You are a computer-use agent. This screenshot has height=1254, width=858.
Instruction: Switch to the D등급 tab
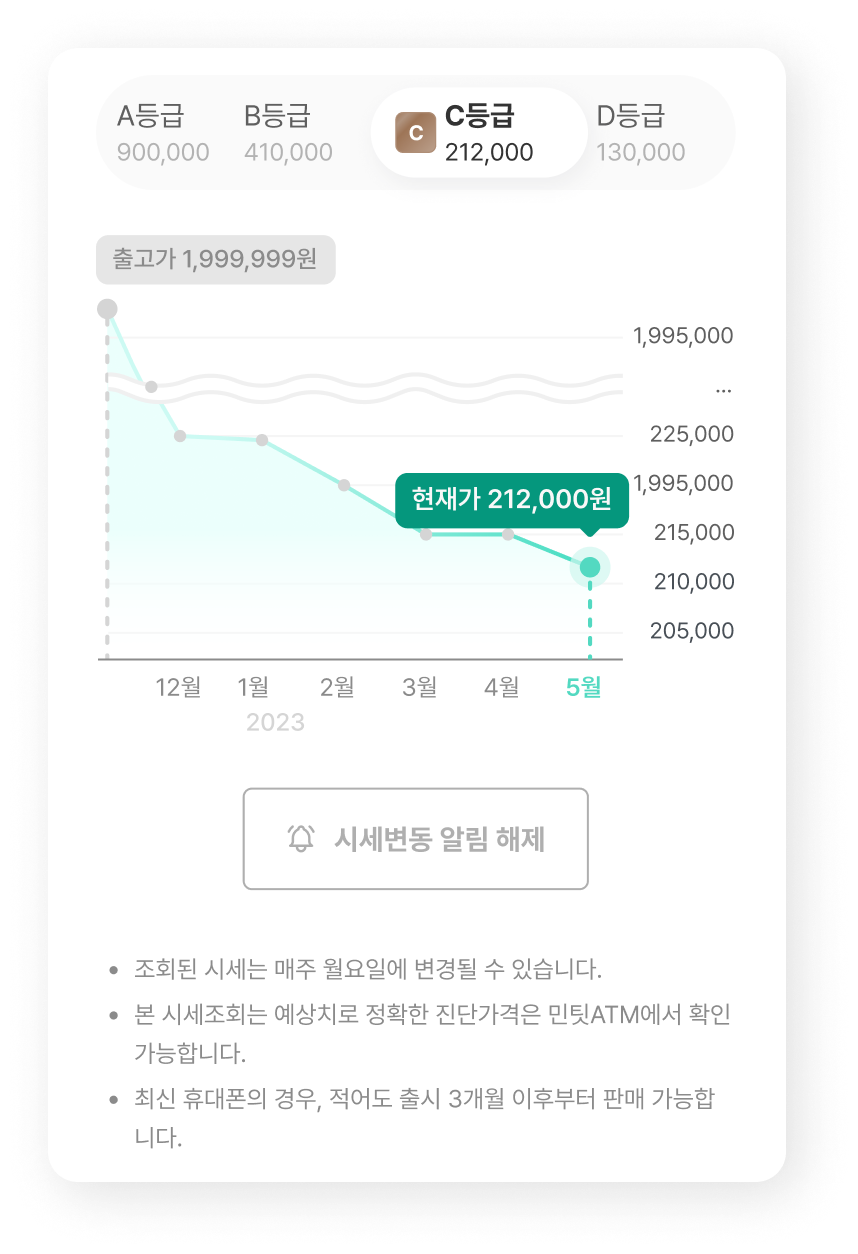click(x=640, y=133)
